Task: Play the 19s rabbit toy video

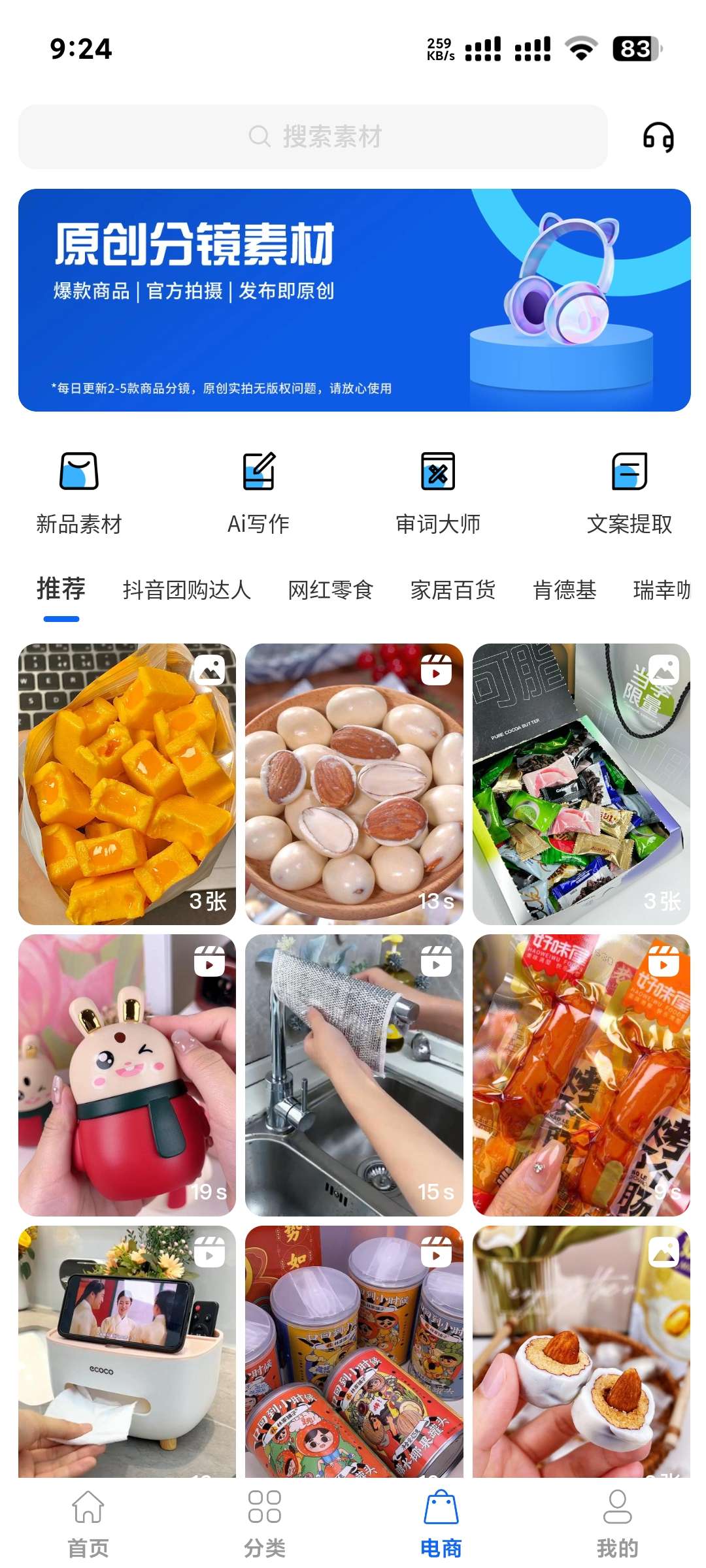Action: tap(127, 1075)
